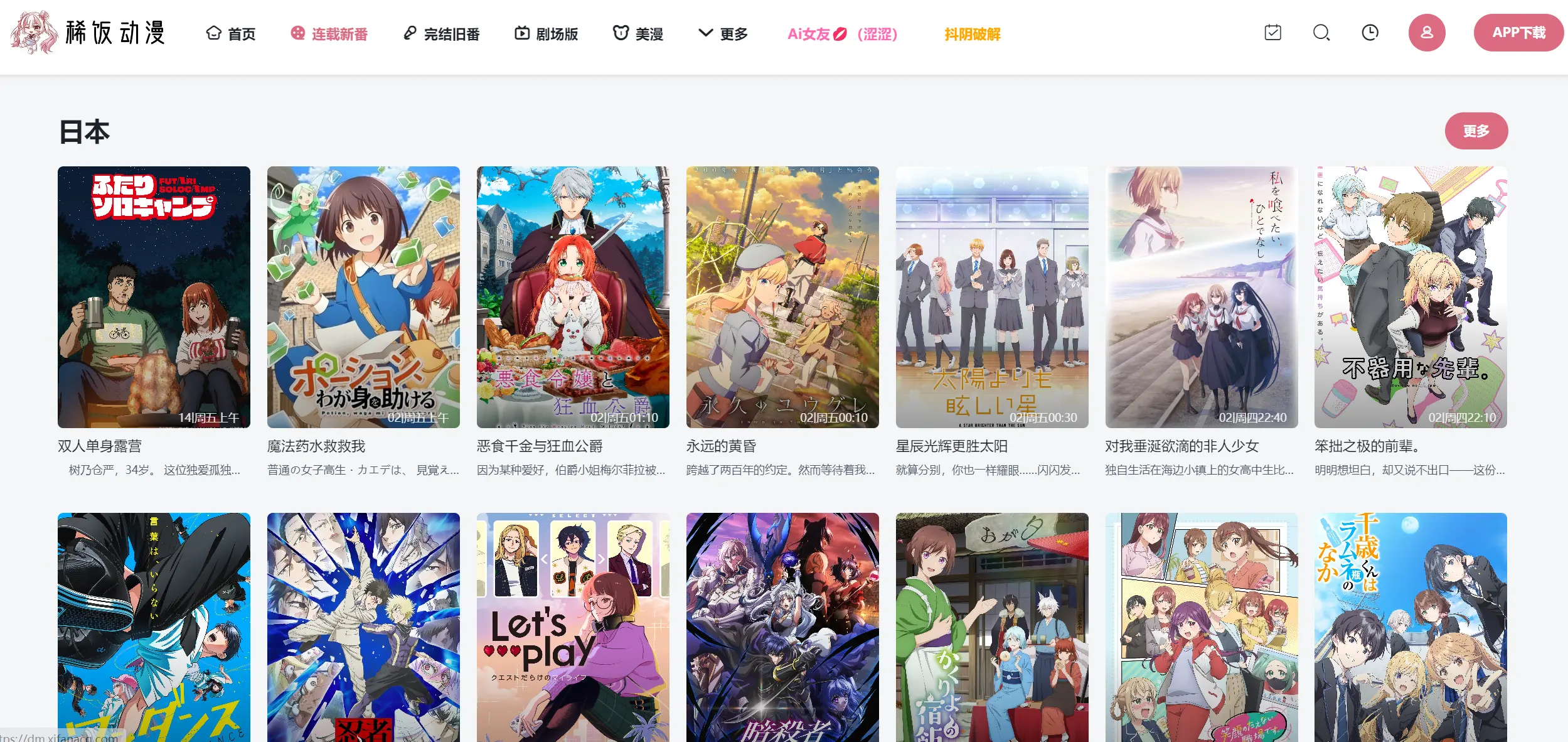Open the 美漫 tab

tap(638, 34)
